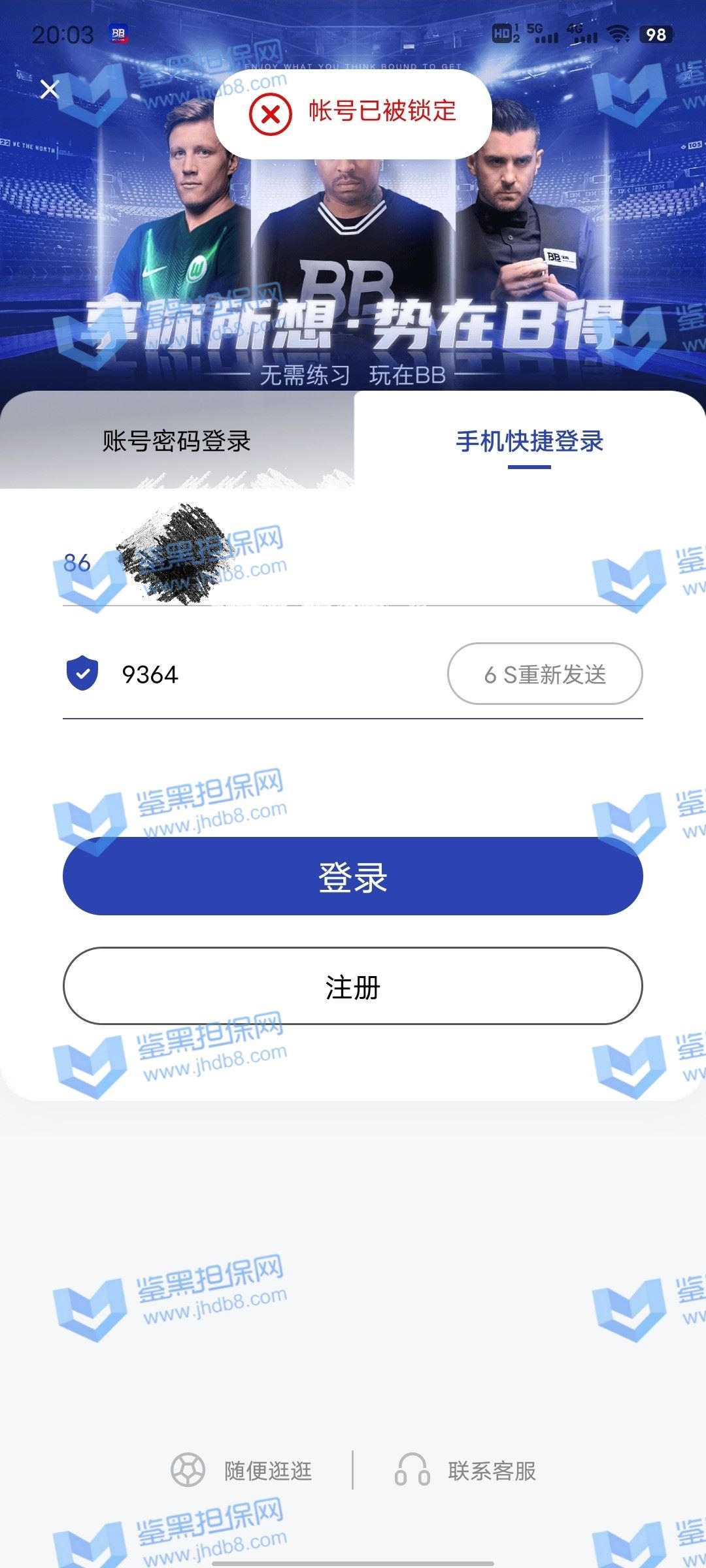706x1568 pixels.
Task: Select the 手机快捷登录 tab
Action: tap(529, 442)
